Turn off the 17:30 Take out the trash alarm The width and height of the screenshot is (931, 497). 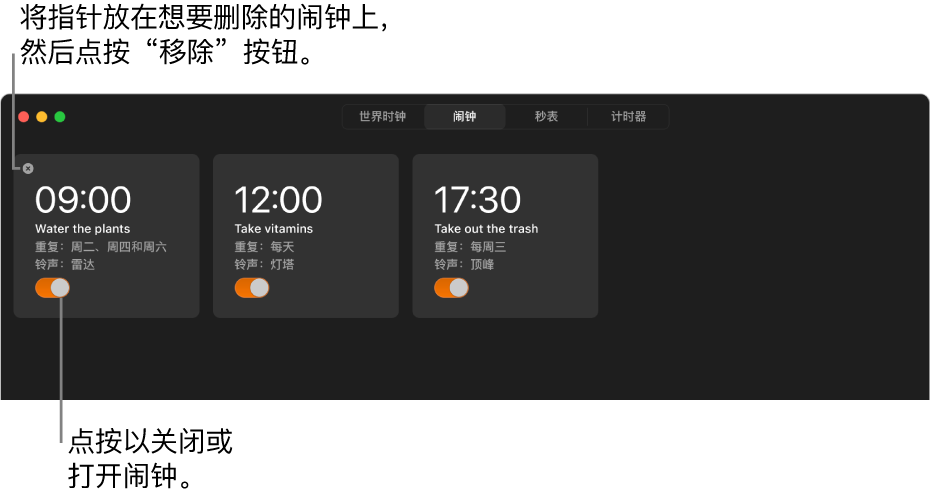(451, 288)
